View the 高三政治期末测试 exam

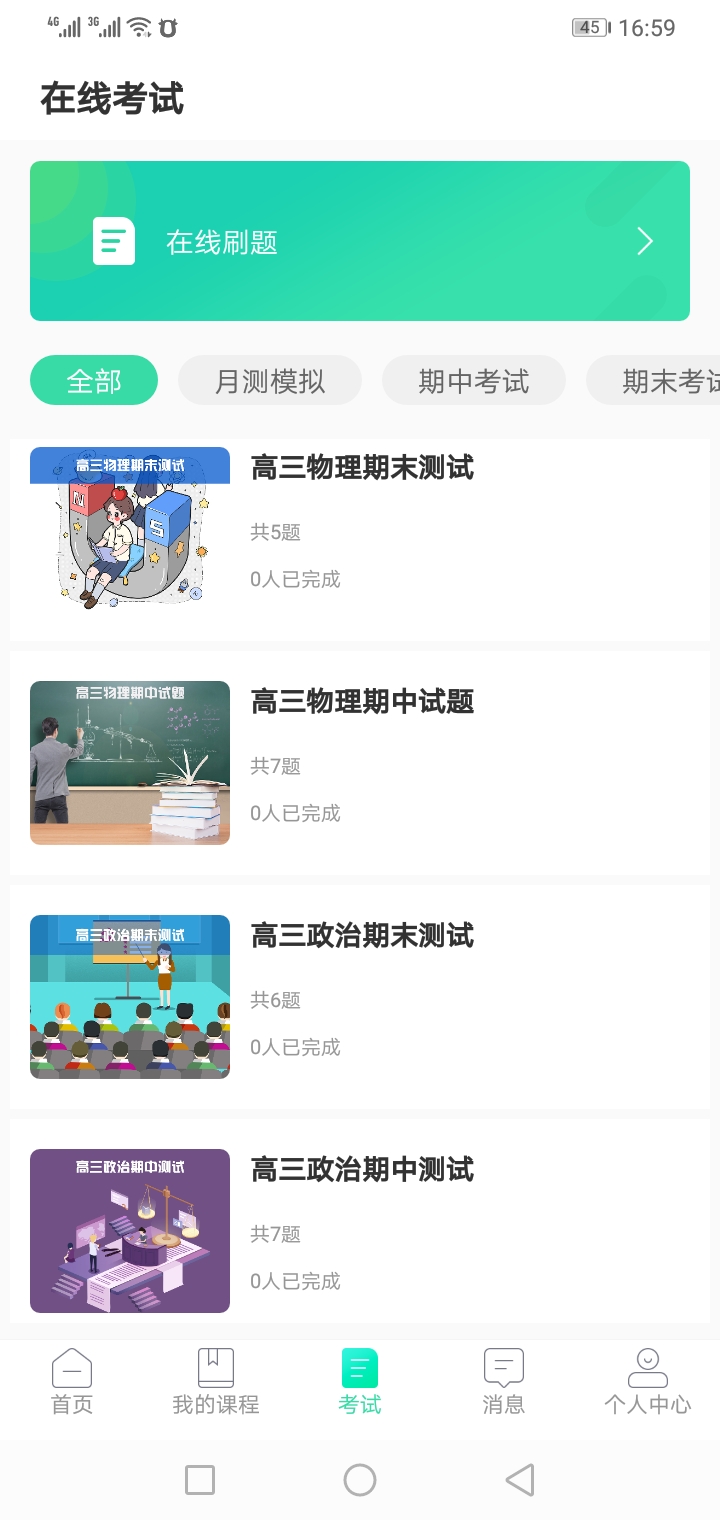coord(360,996)
